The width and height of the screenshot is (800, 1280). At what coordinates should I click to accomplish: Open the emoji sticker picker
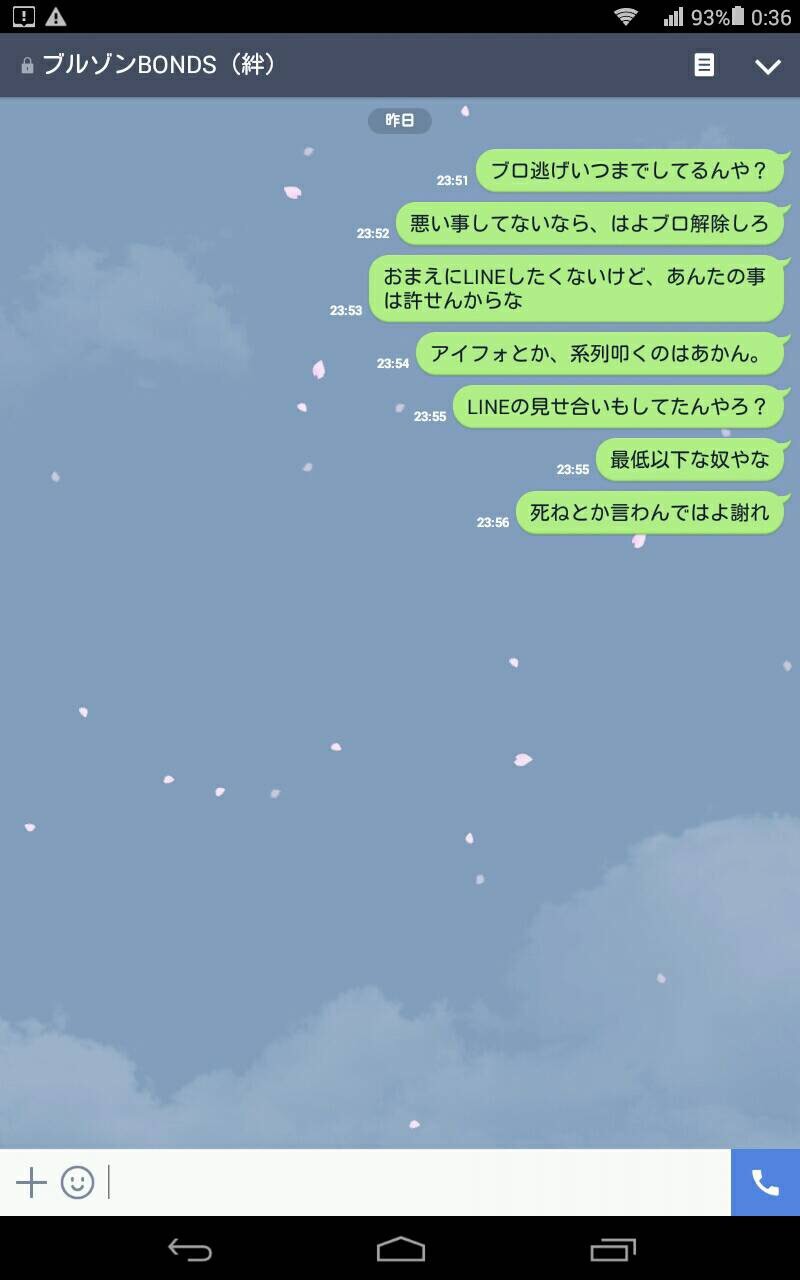point(77,1183)
